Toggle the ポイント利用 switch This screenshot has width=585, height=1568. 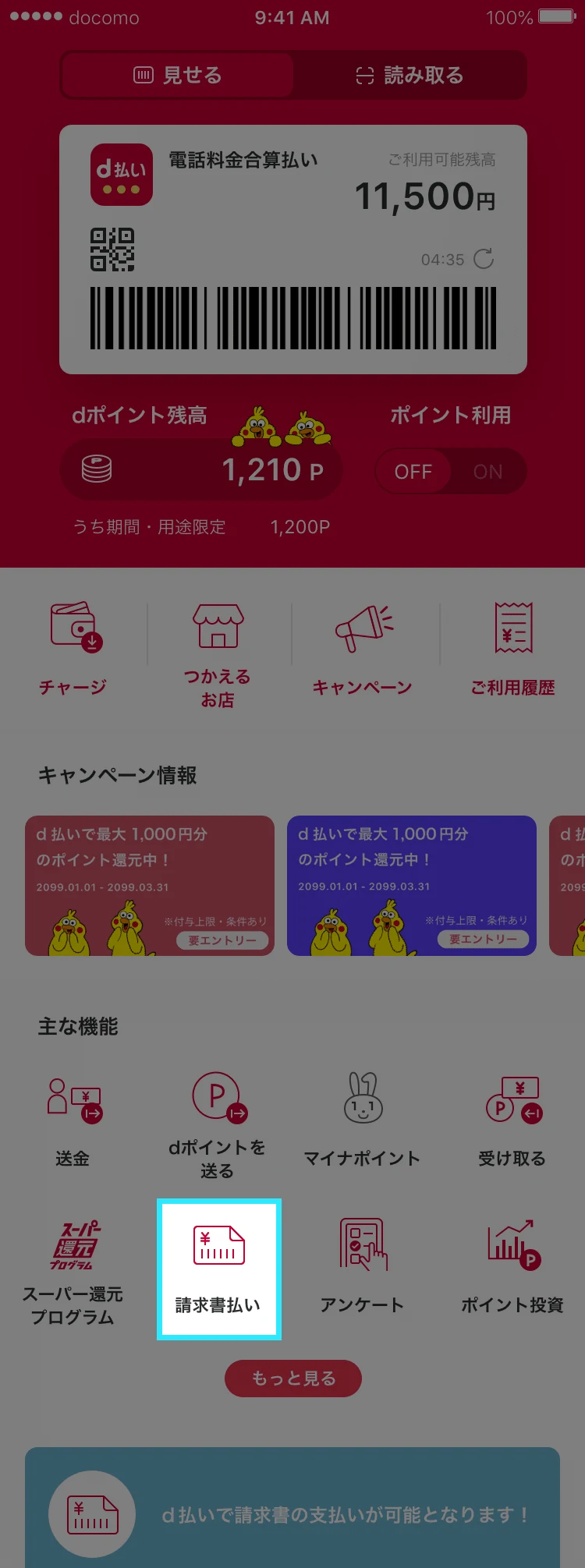450,471
